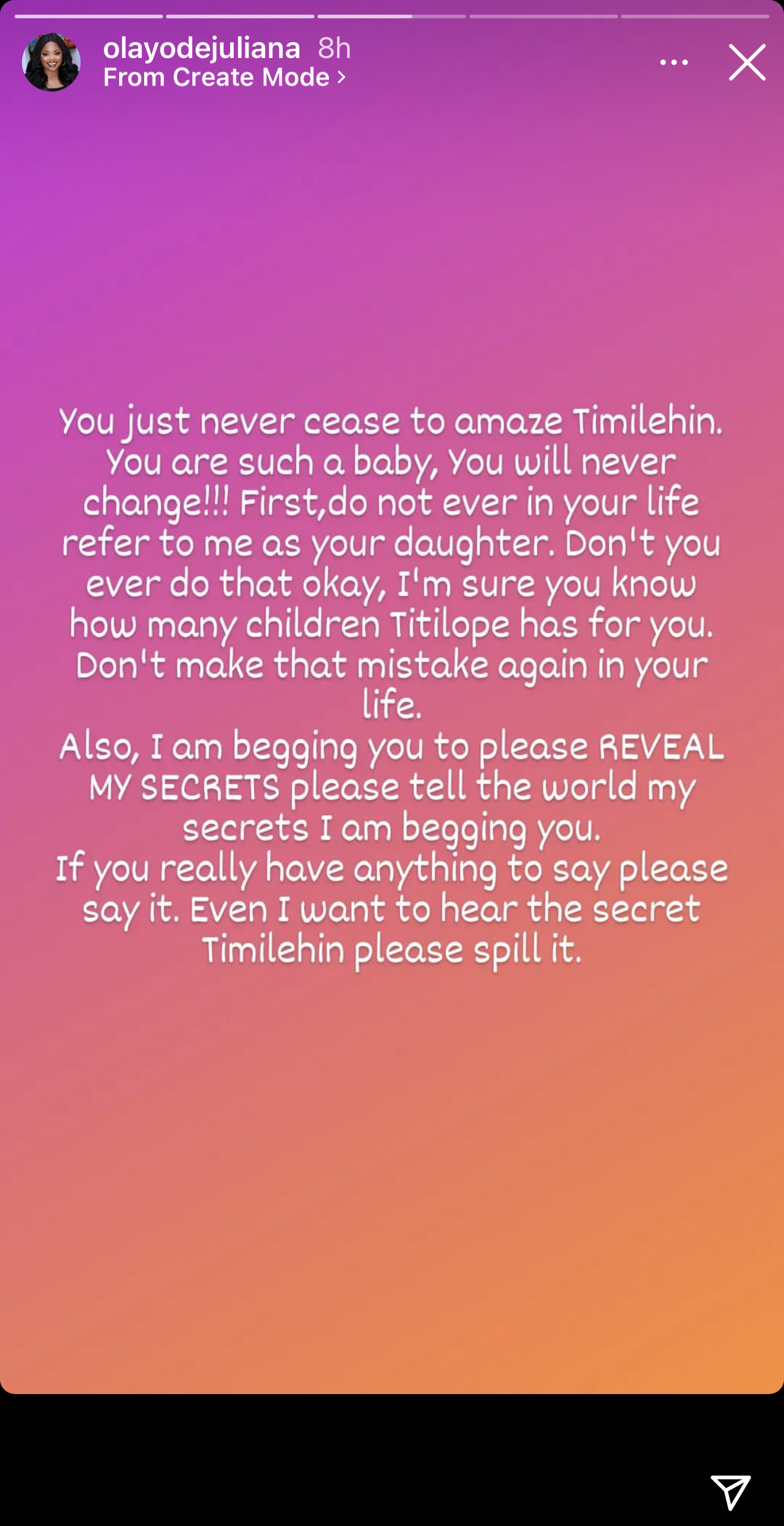Open the three-dot story options menu

(x=674, y=62)
